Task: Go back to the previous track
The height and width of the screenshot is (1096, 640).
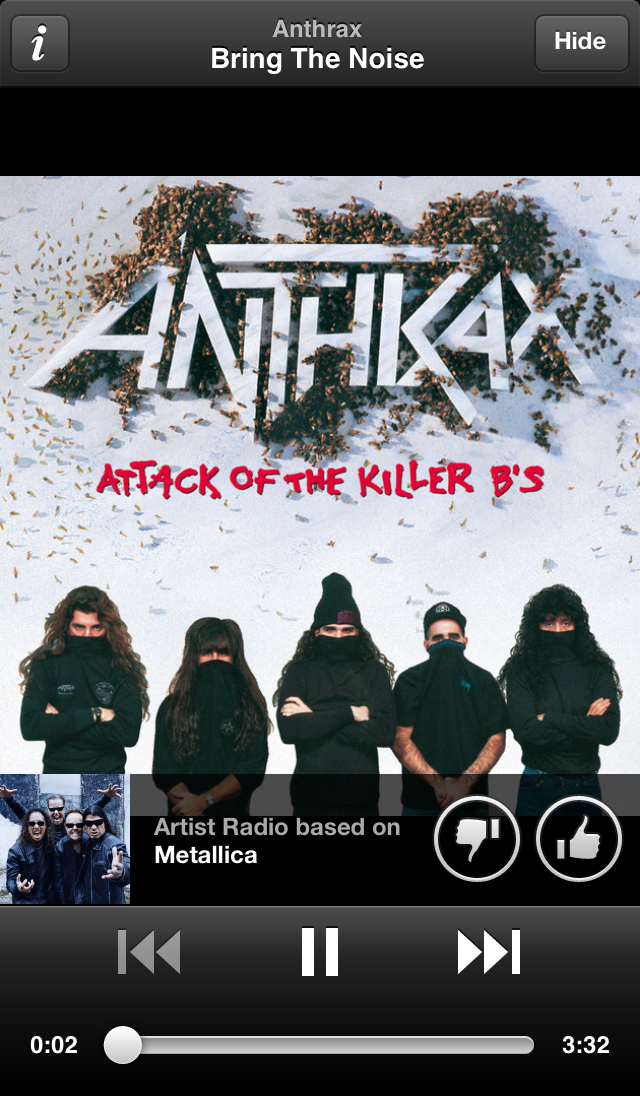Action: (149, 951)
